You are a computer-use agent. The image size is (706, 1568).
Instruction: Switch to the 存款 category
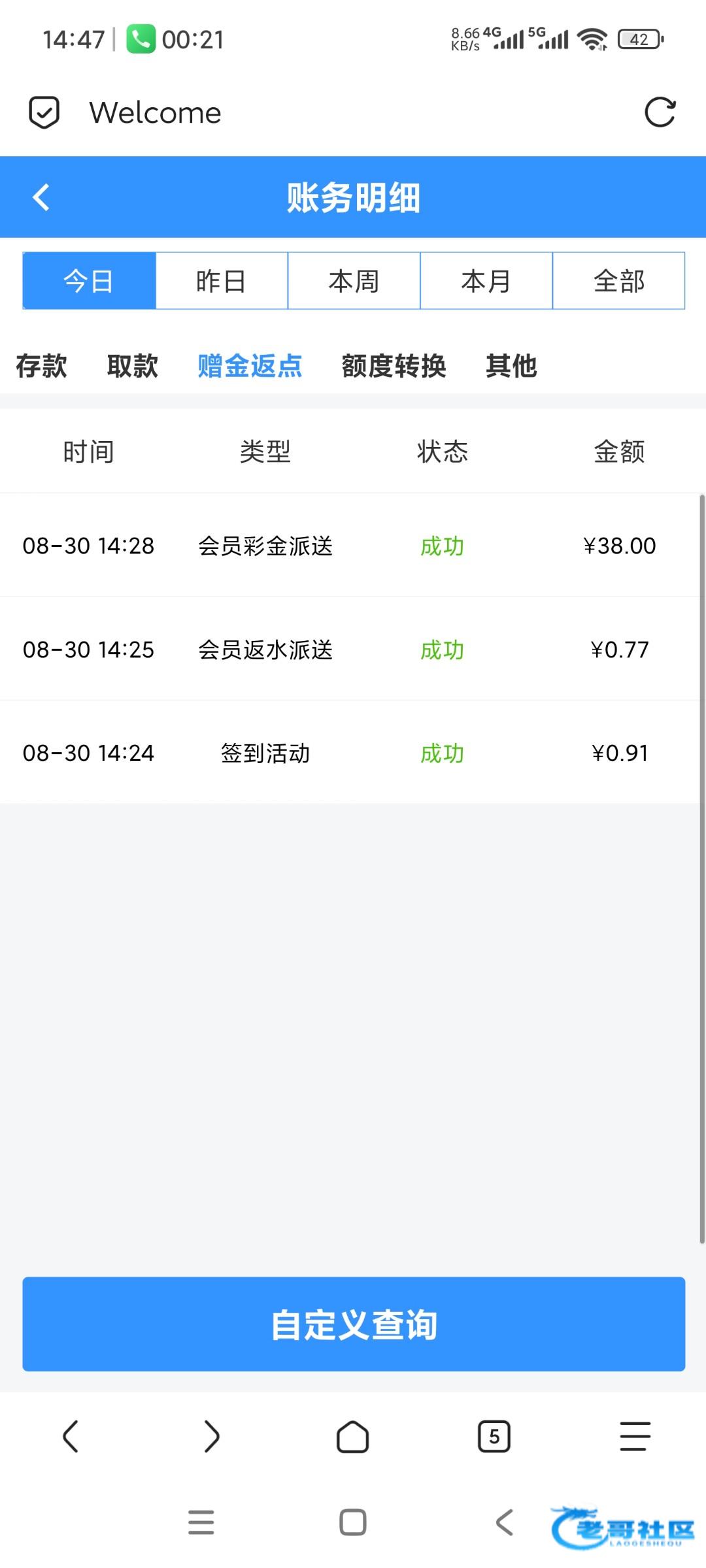(x=41, y=366)
